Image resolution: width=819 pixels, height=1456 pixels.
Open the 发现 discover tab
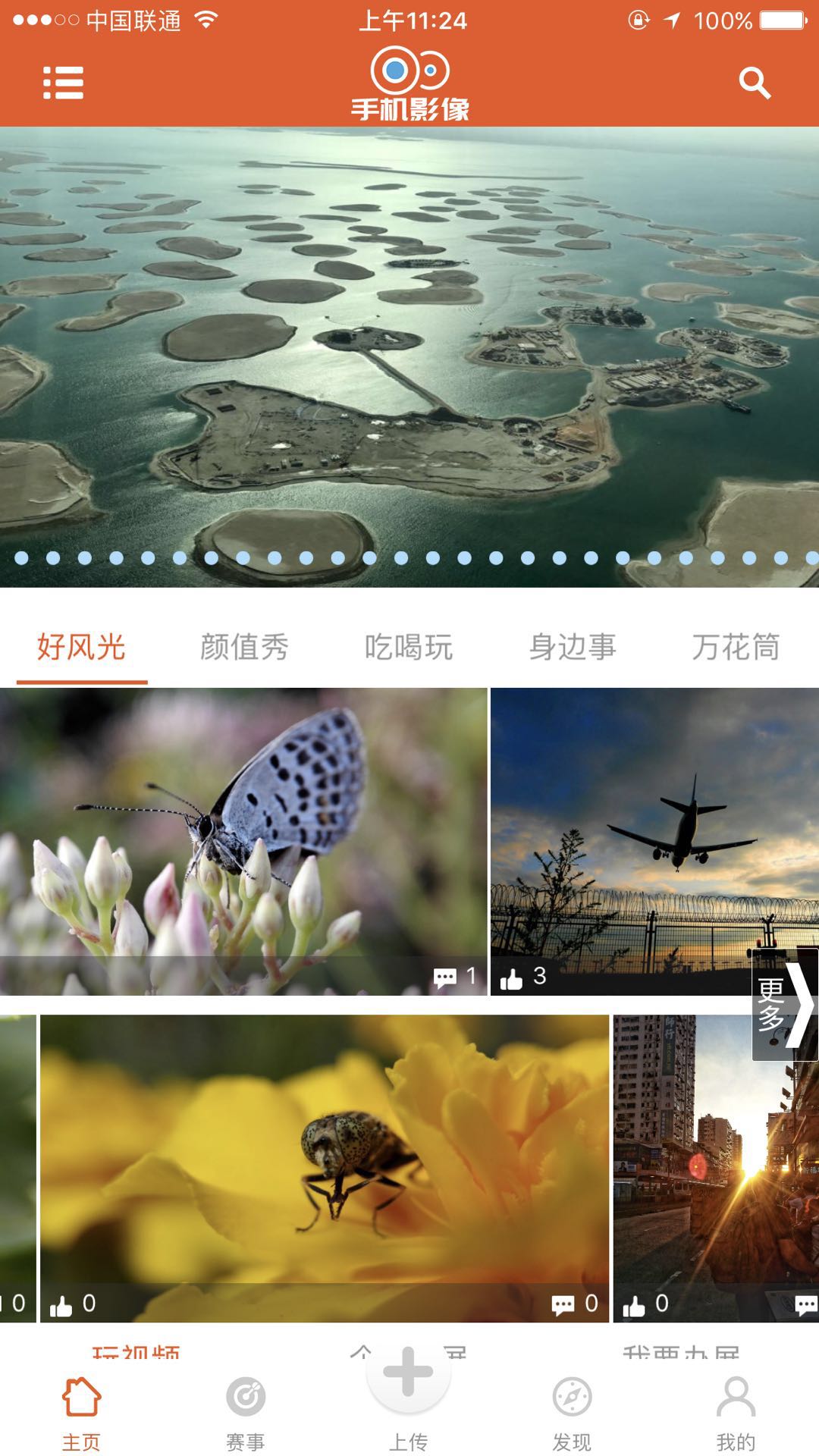pos(572,1412)
